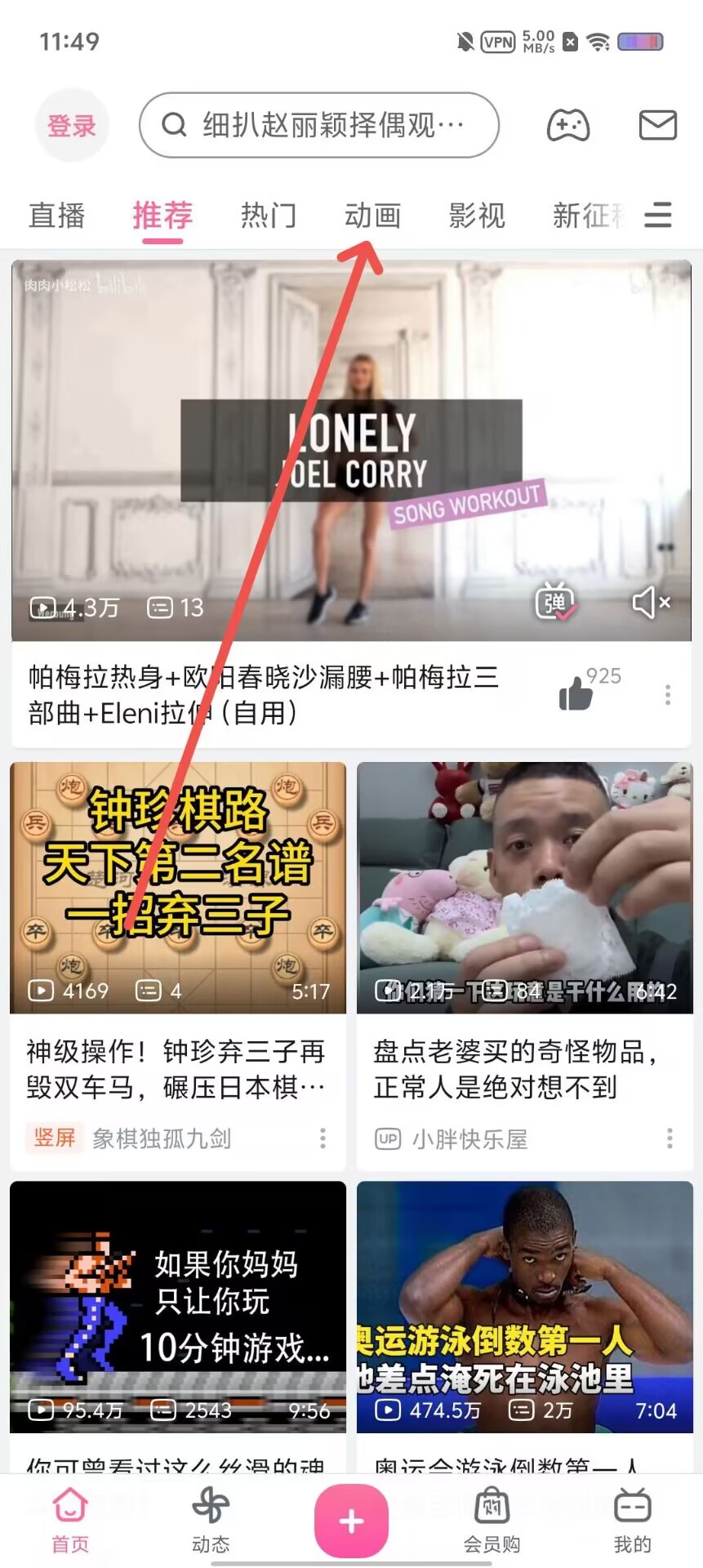Switch to the 动画 tab
The image size is (703, 1568).
pos(372,216)
